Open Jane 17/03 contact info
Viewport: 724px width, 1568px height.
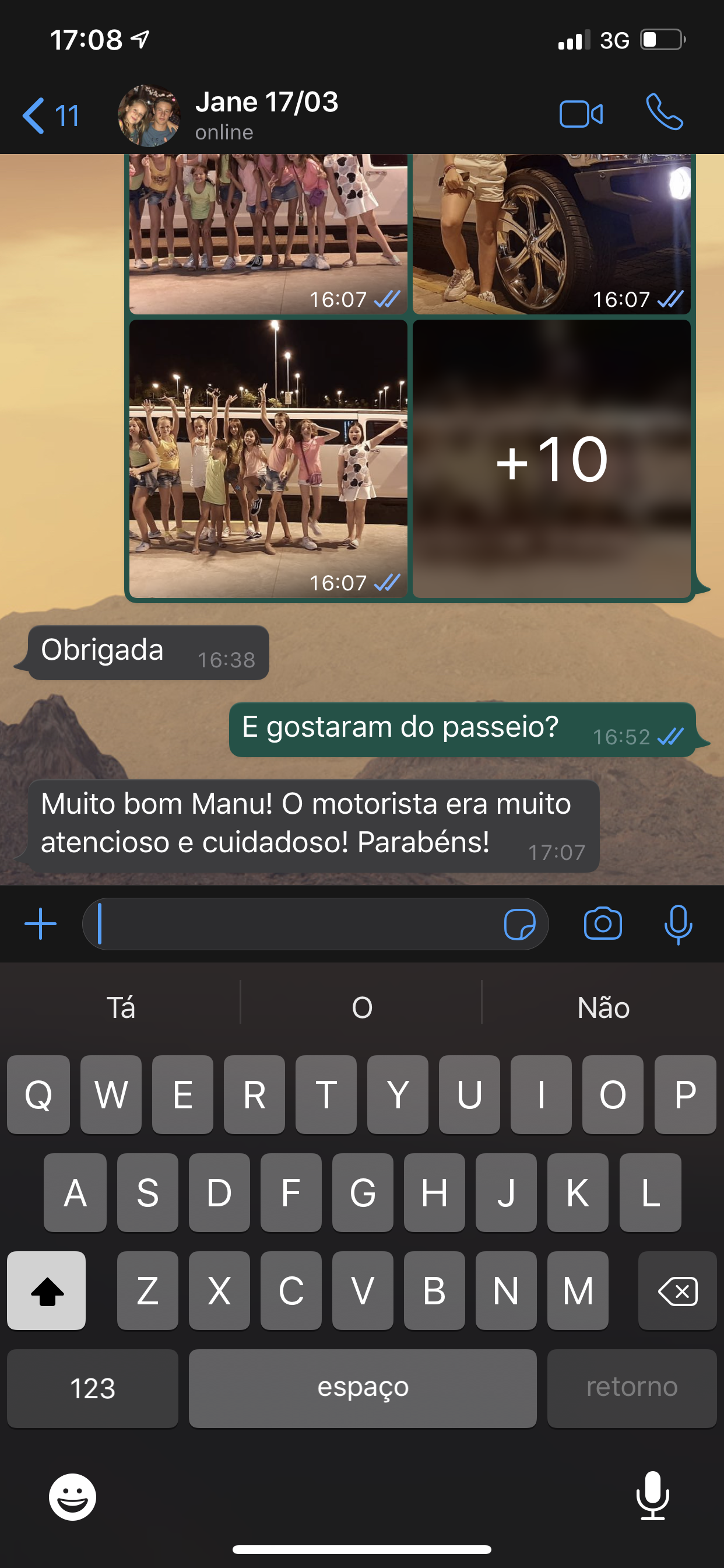[x=266, y=114]
